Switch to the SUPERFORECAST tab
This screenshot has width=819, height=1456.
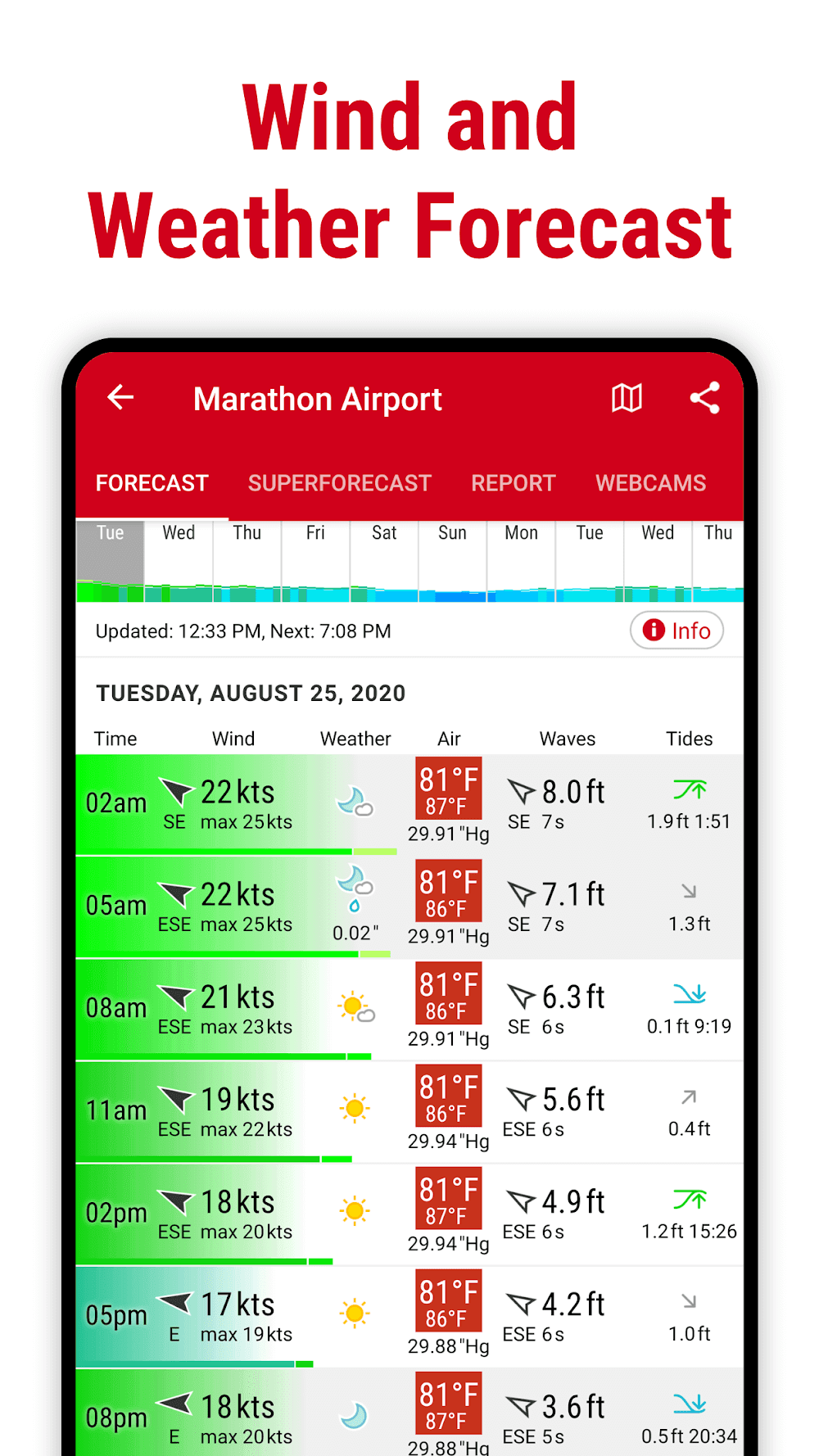340,483
